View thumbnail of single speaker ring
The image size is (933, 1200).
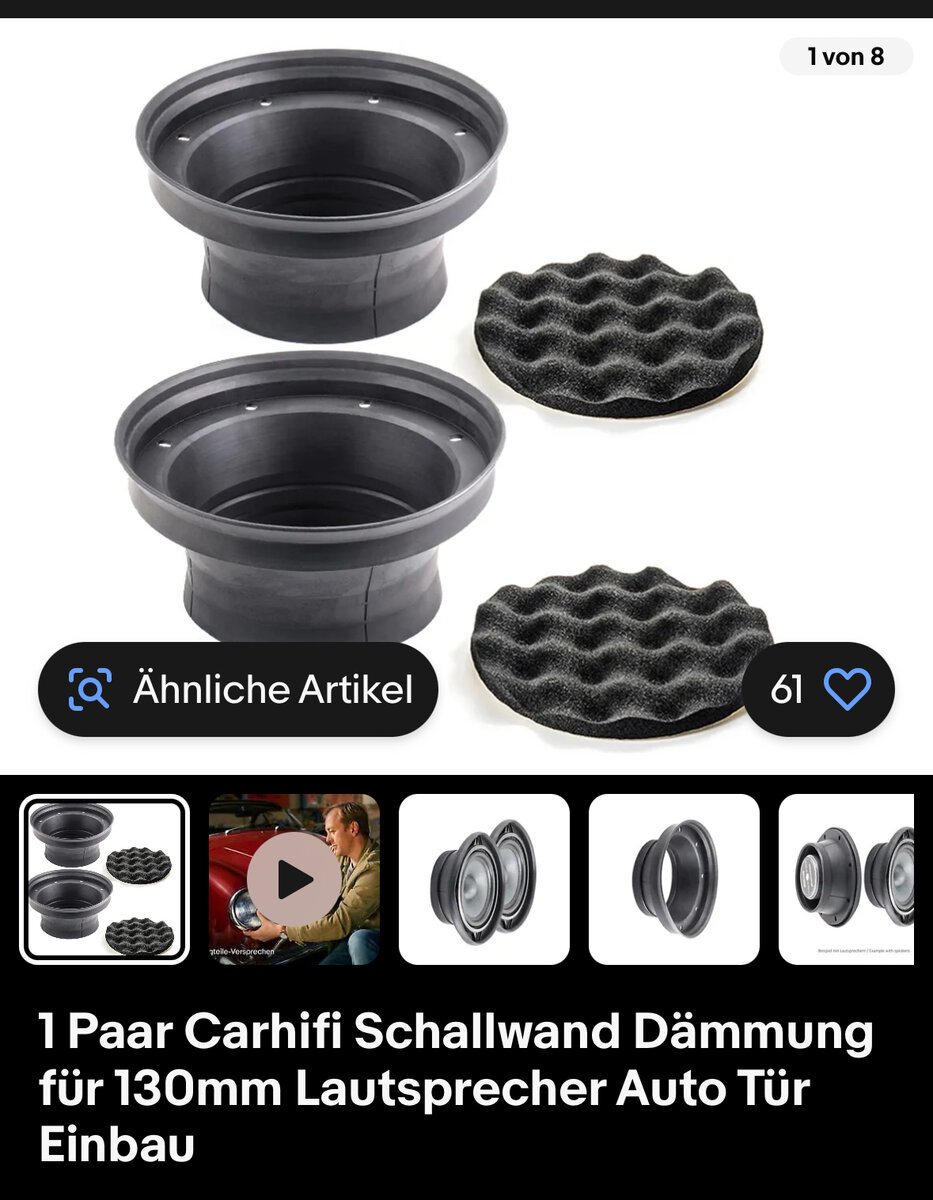674,879
